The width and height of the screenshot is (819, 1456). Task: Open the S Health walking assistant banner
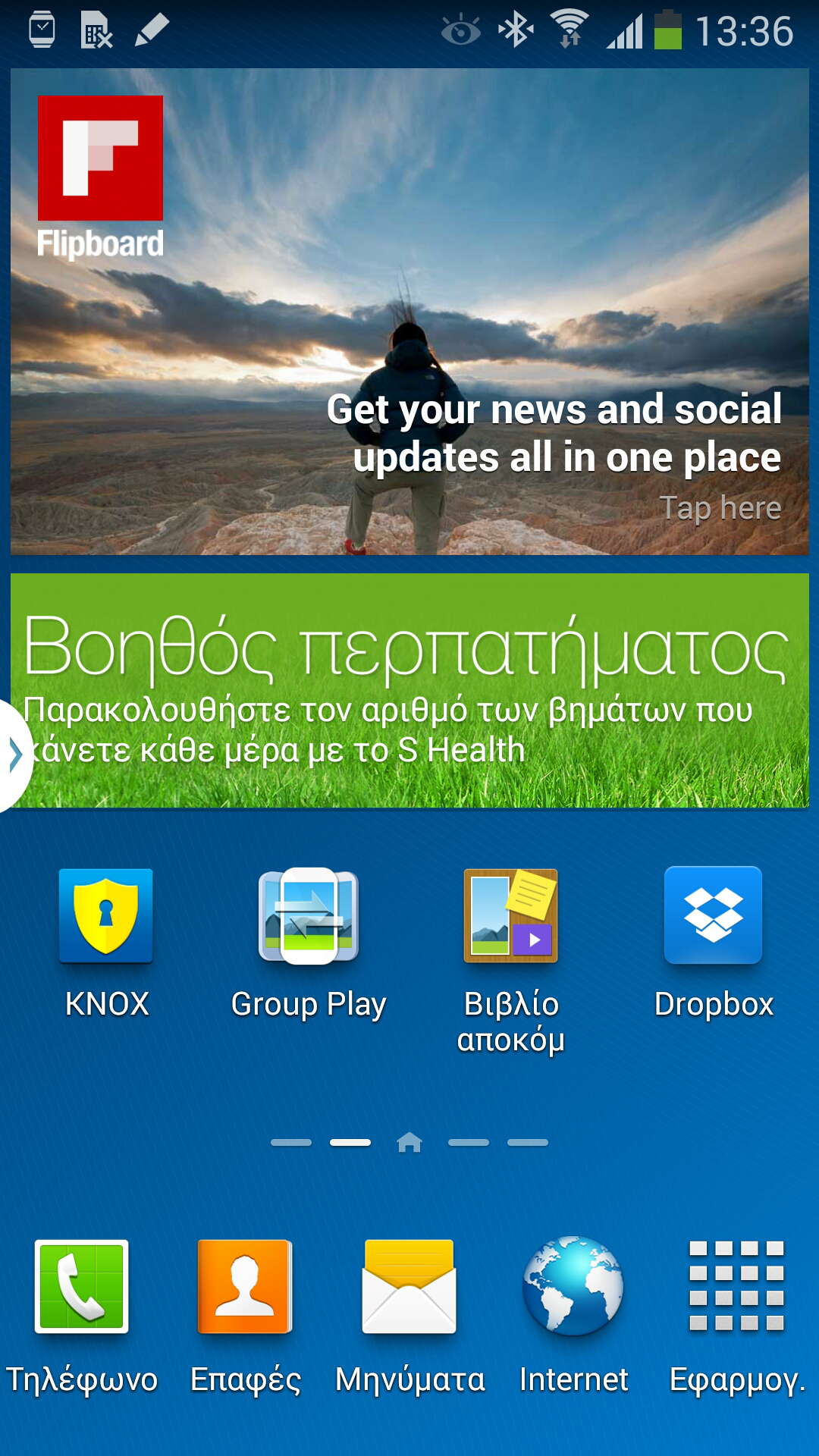pyautogui.click(x=409, y=691)
